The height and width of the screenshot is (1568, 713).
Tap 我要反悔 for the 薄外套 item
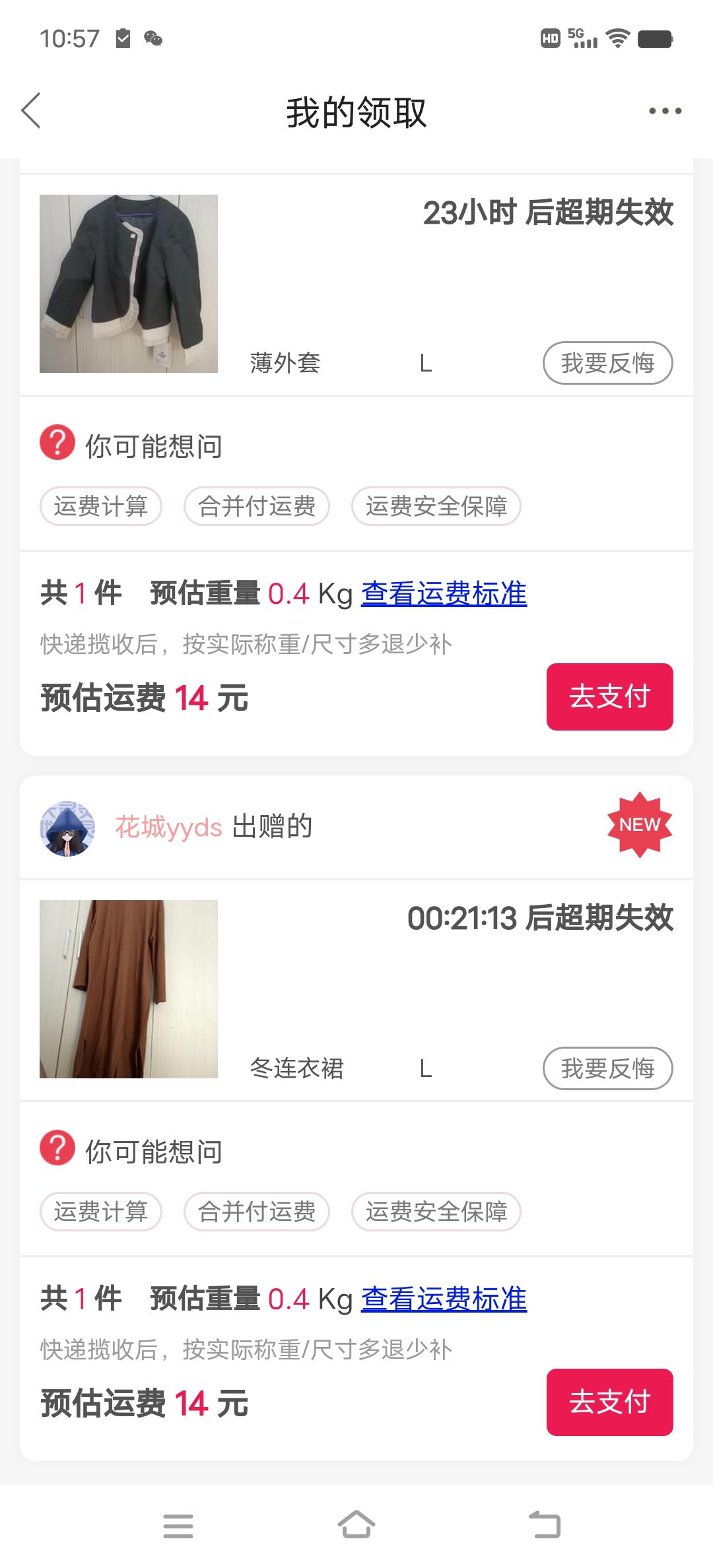pos(607,363)
